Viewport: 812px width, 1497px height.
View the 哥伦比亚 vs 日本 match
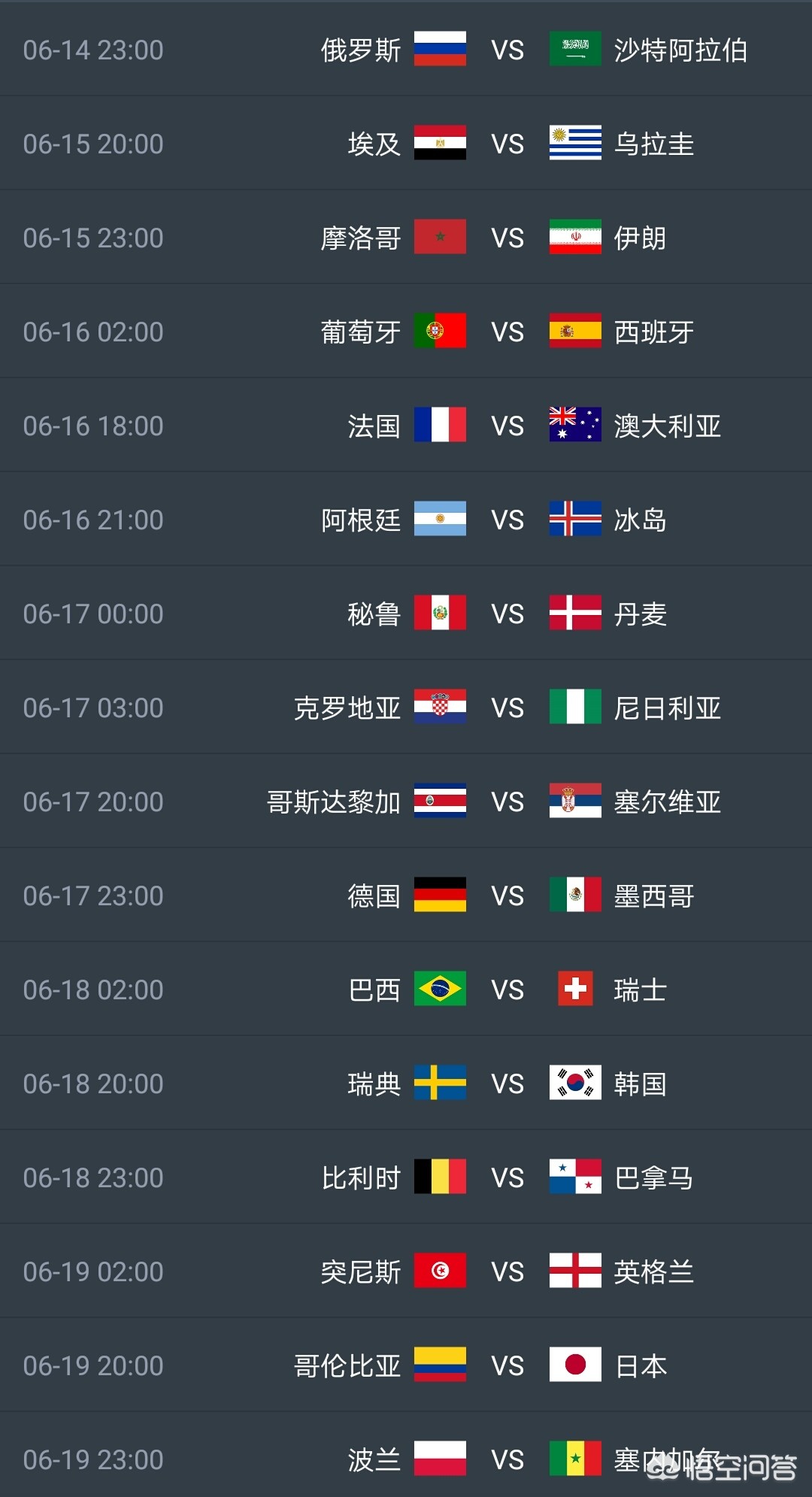(406, 1365)
